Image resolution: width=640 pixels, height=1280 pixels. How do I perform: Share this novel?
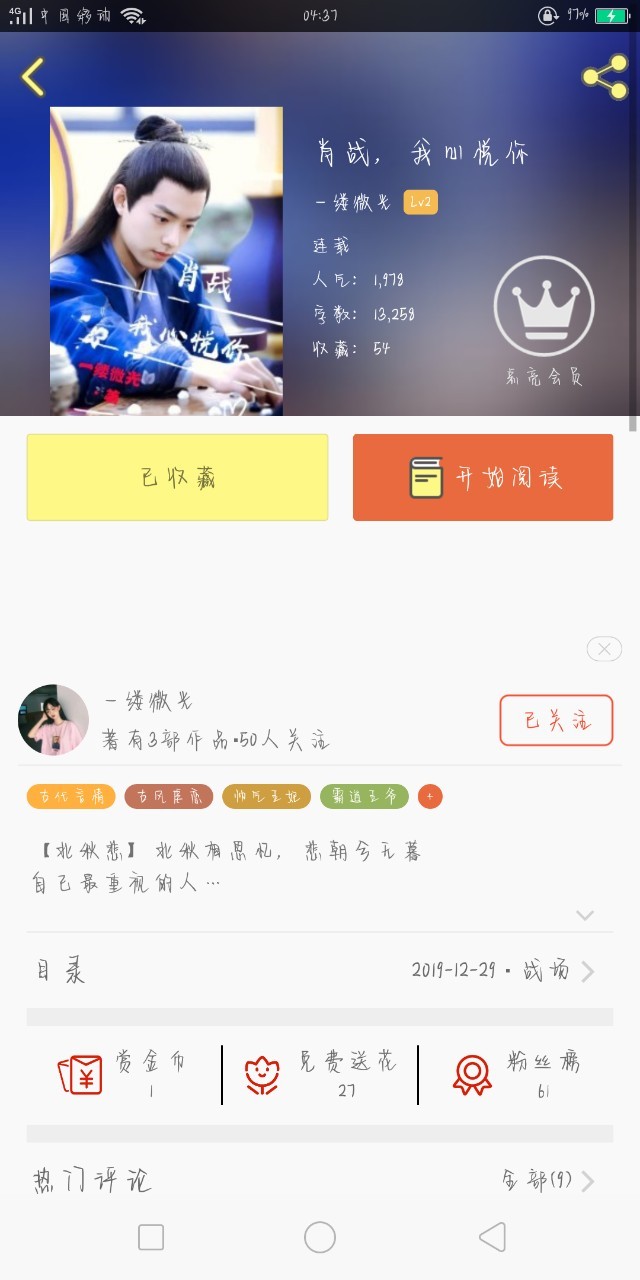(x=604, y=77)
